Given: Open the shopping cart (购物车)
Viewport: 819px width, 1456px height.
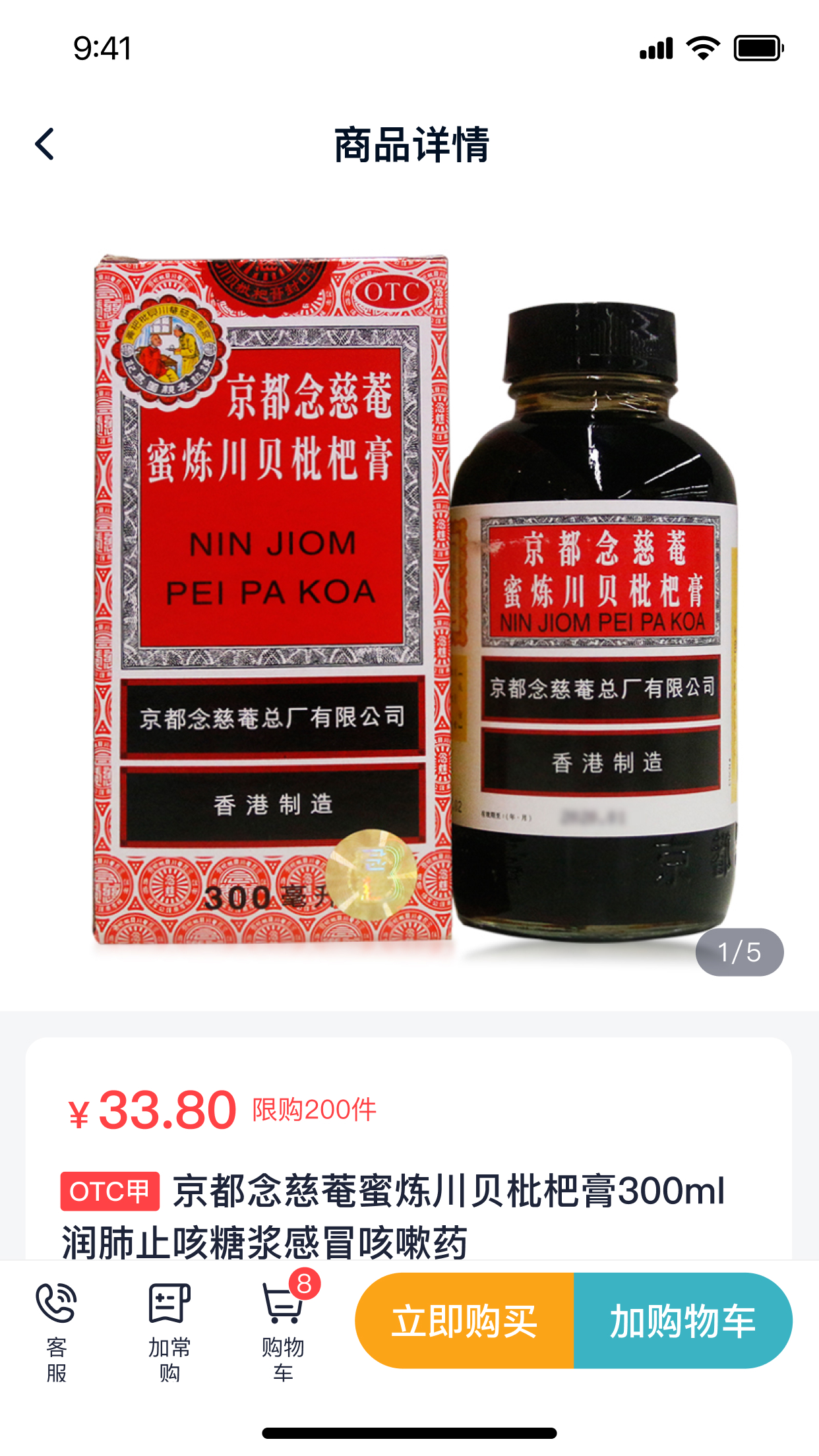Looking at the screenshot, I should (x=283, y=1331).
